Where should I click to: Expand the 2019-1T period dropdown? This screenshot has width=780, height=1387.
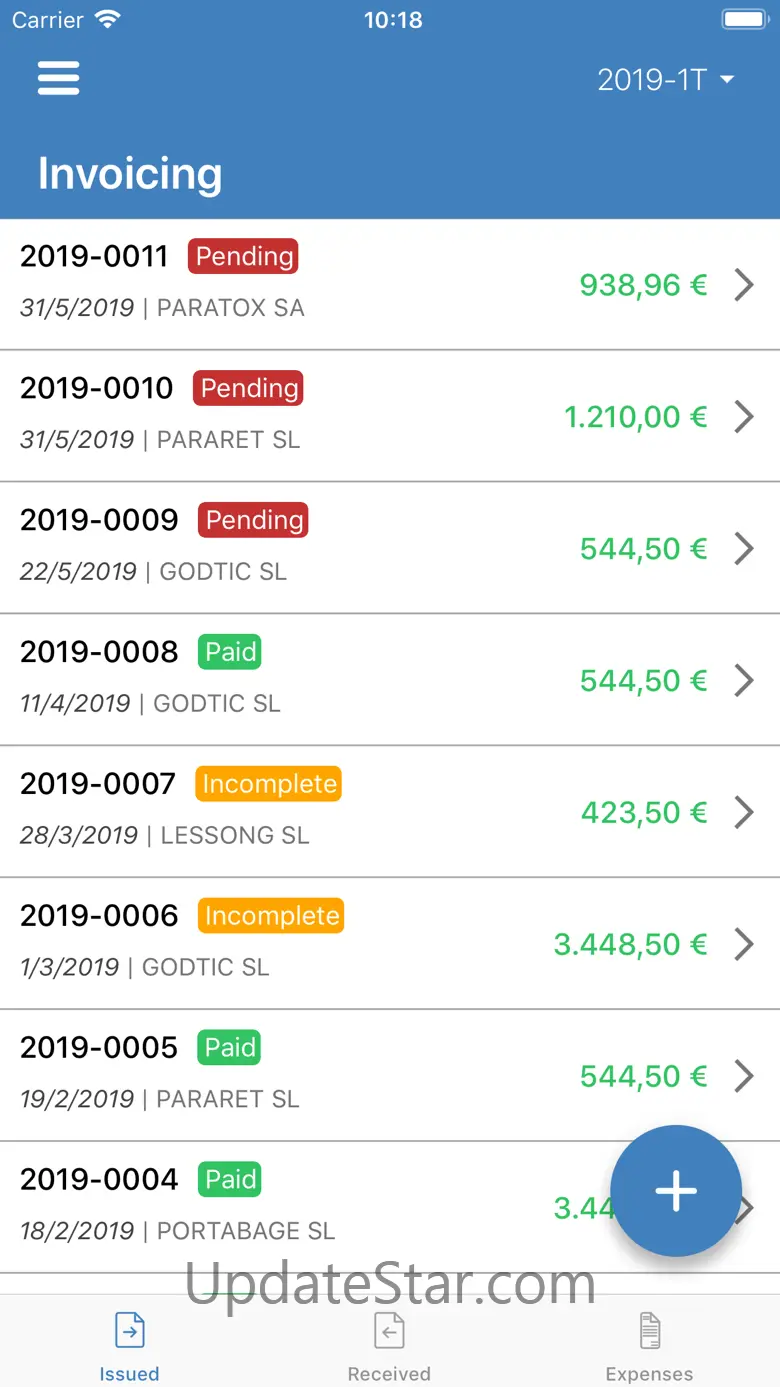666,80
